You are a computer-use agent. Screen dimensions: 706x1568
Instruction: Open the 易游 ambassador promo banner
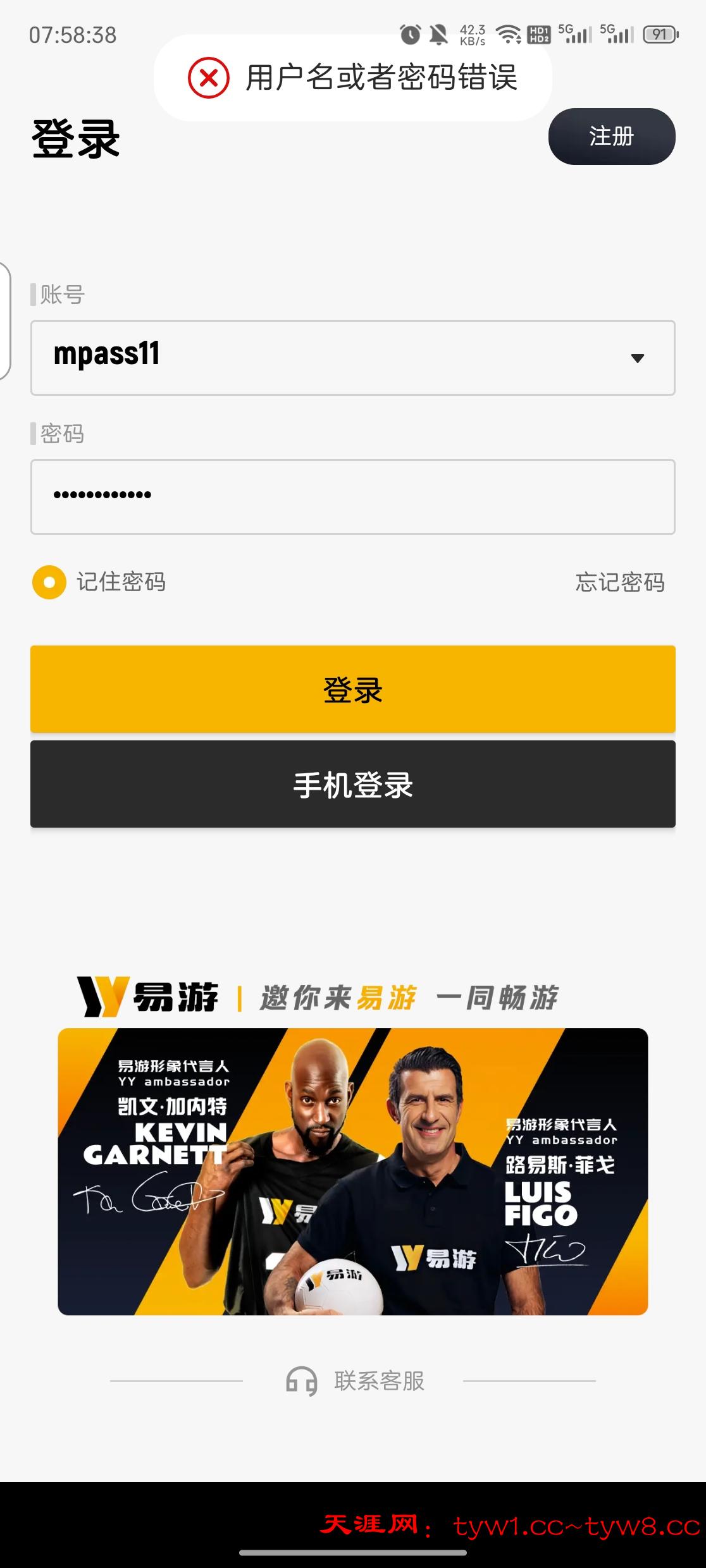pyautogui.click(x=352, y=1171)
